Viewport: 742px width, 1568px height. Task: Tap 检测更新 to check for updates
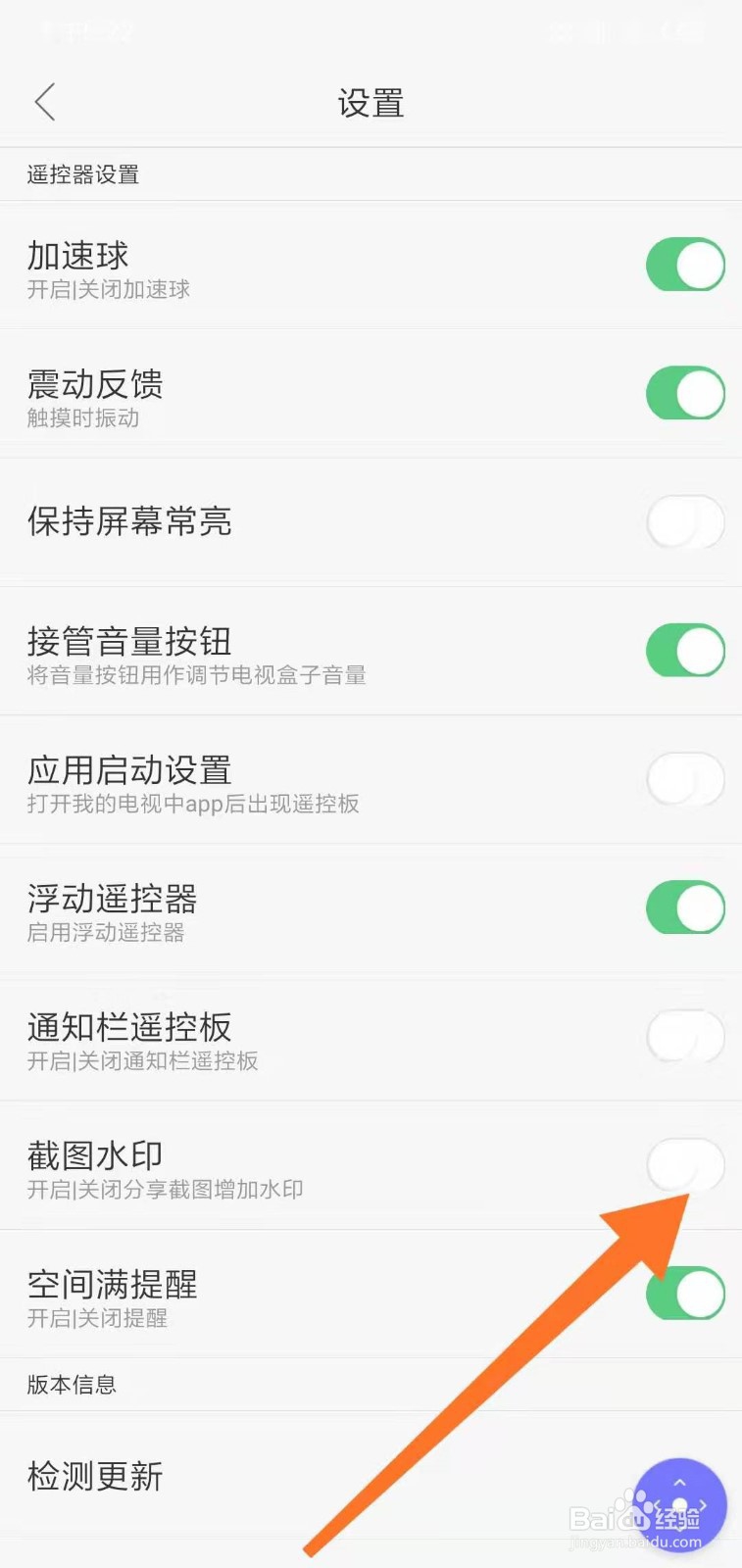click(93, 1477)
